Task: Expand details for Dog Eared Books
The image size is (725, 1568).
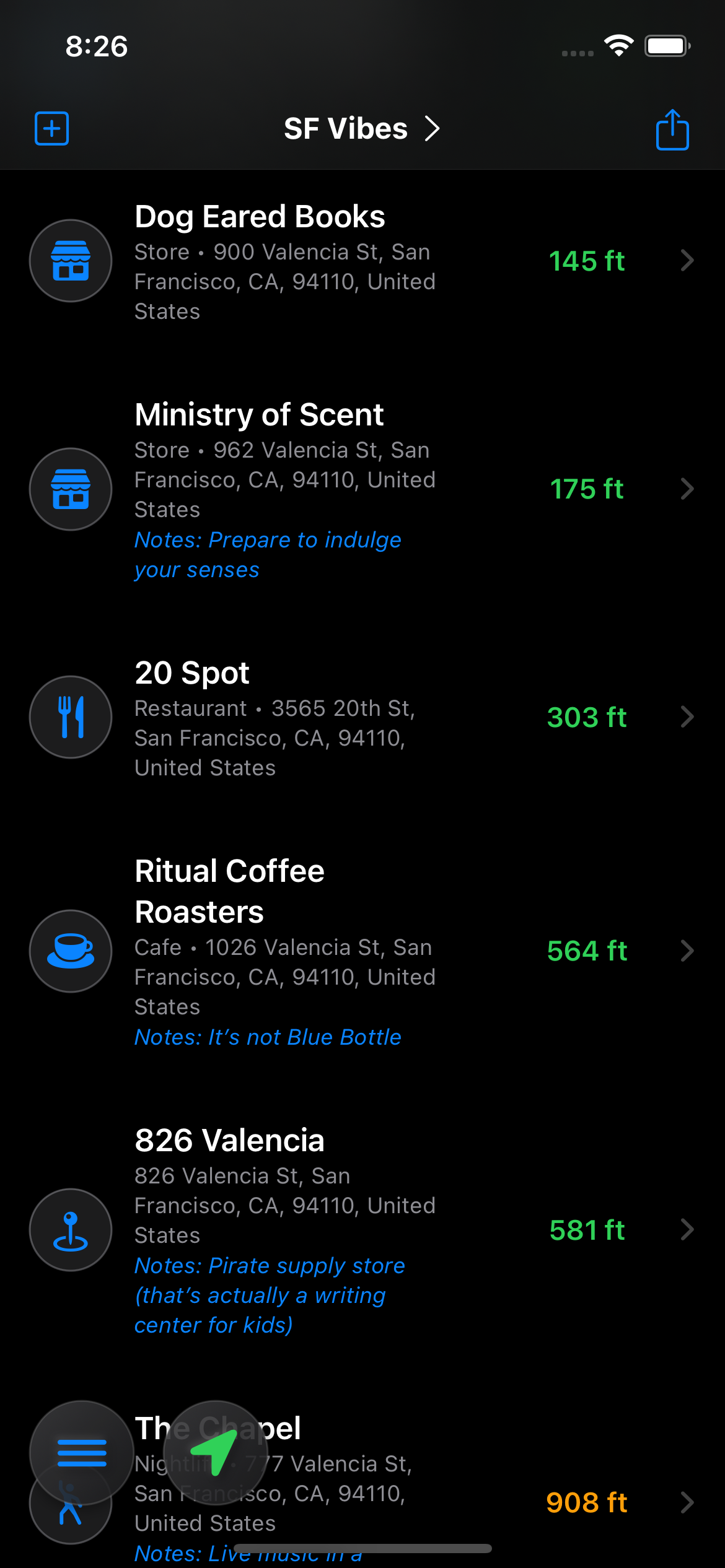Action: click(688, 261)
